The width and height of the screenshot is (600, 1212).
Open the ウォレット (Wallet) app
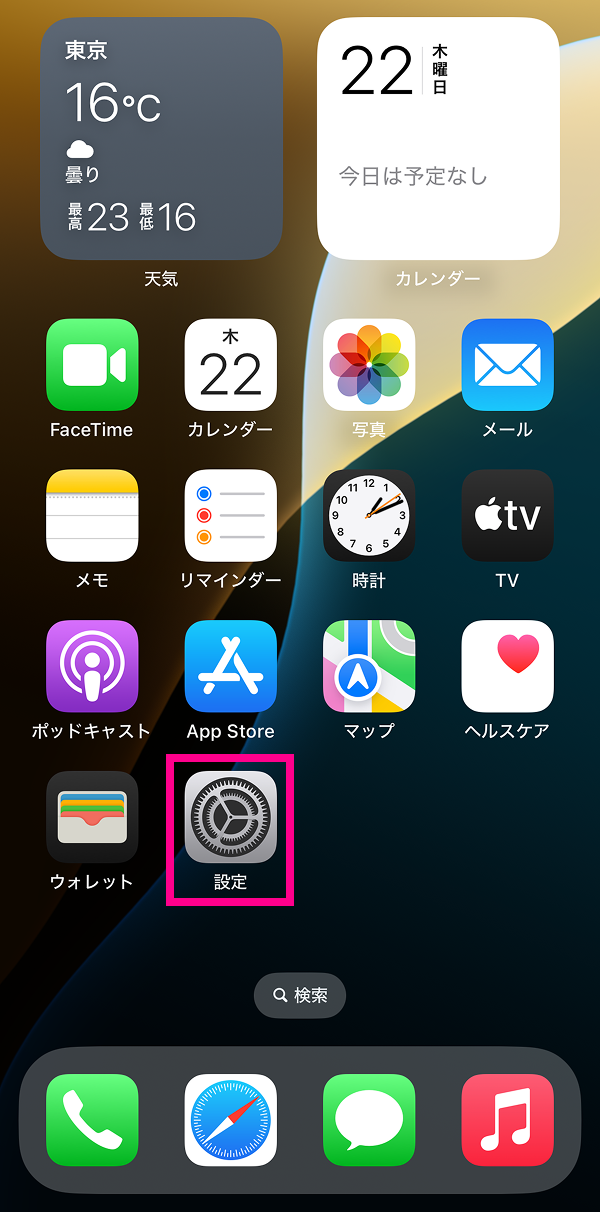(92, 817)
